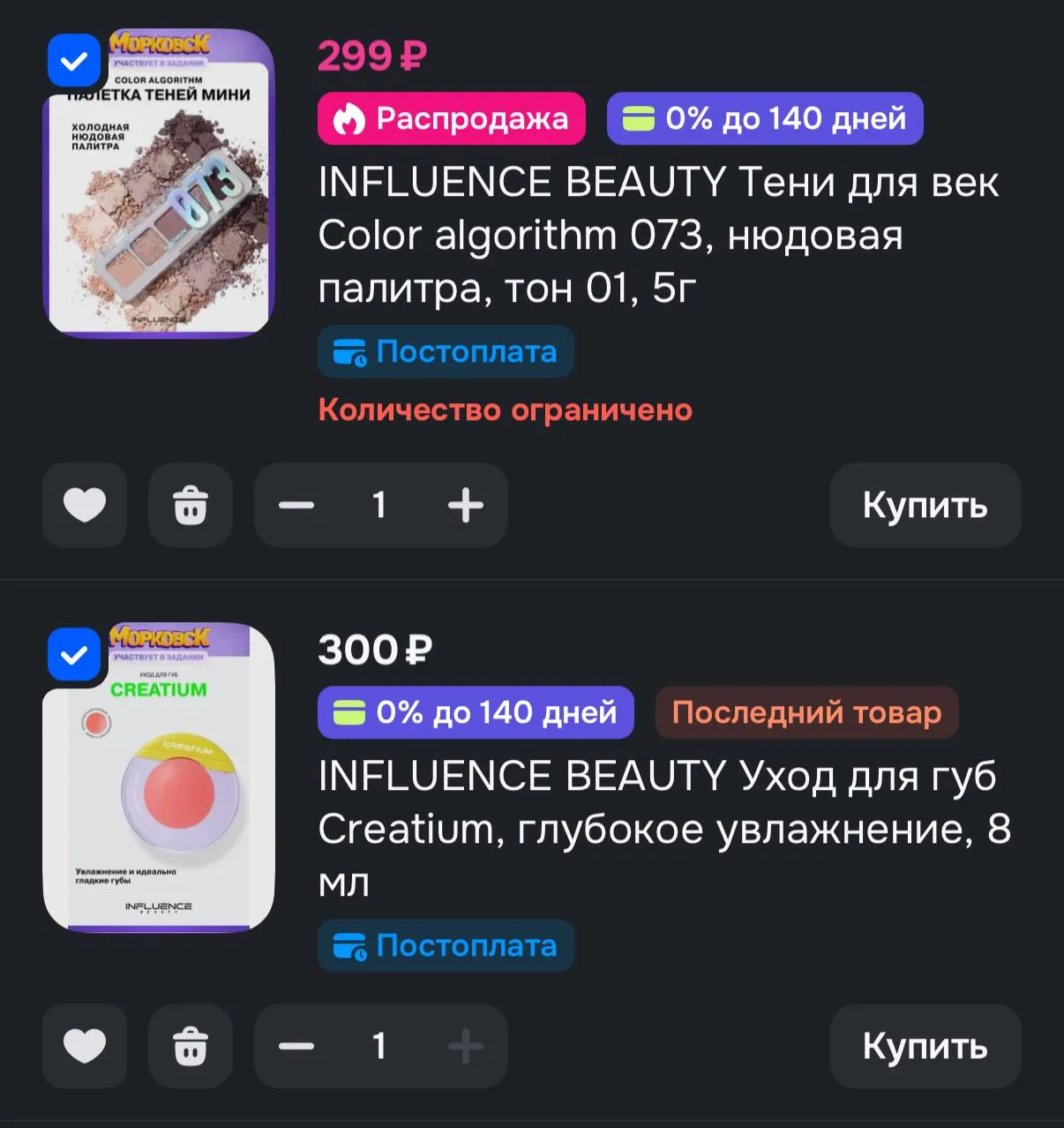This screenshot has width=1064, height=1128.
Task: Add Creatium lip care to favorites
Action: point(85,1046)
